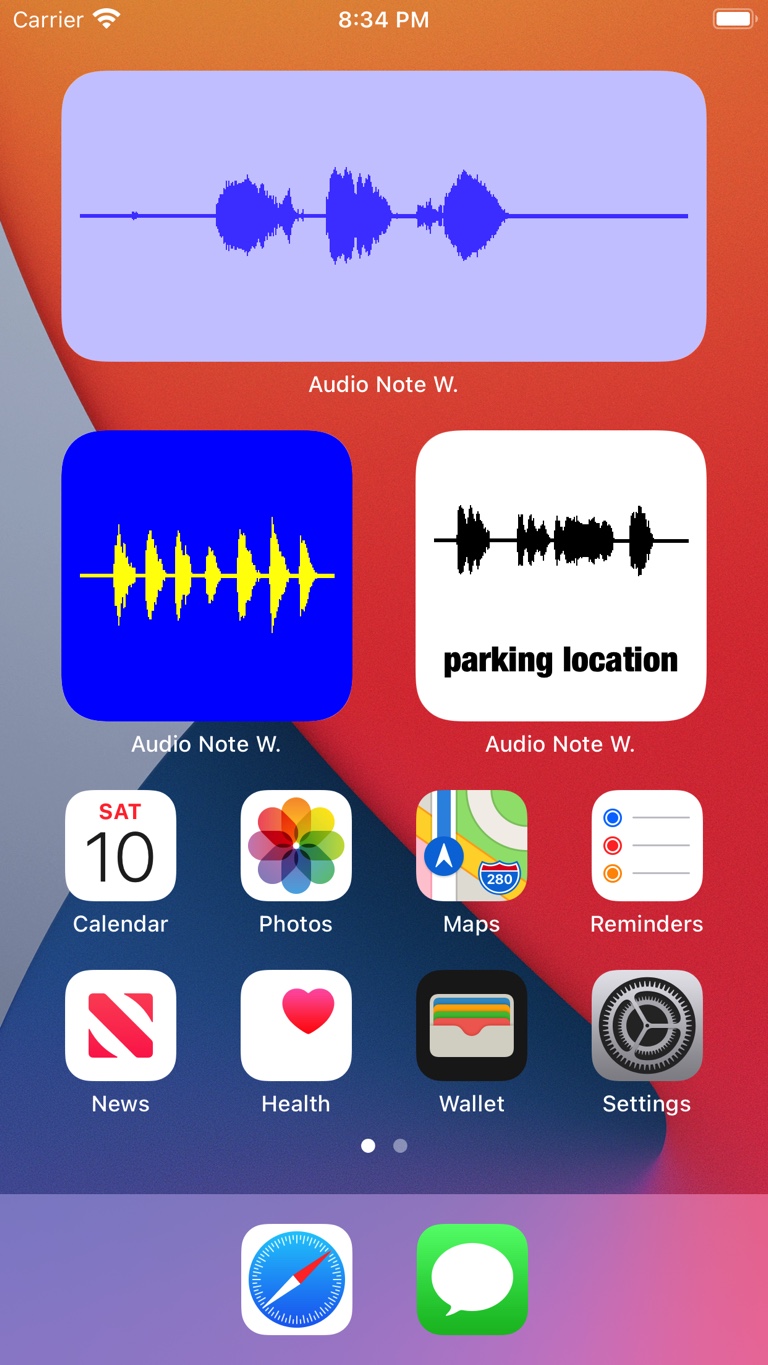Open the large lavender Audio Note widget

click(x=384, y=216)
